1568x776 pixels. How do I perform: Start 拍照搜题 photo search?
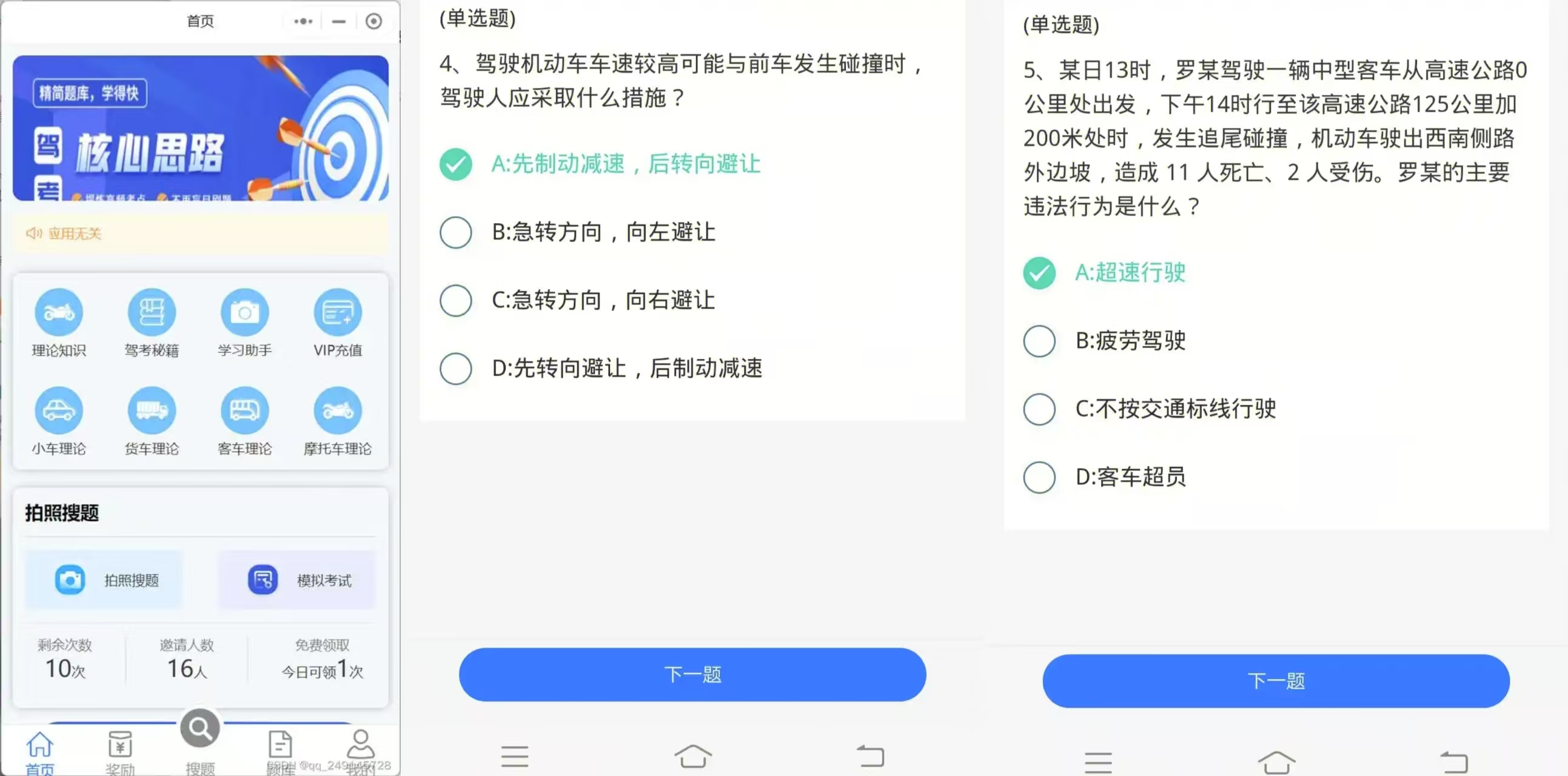click(104, 580)
